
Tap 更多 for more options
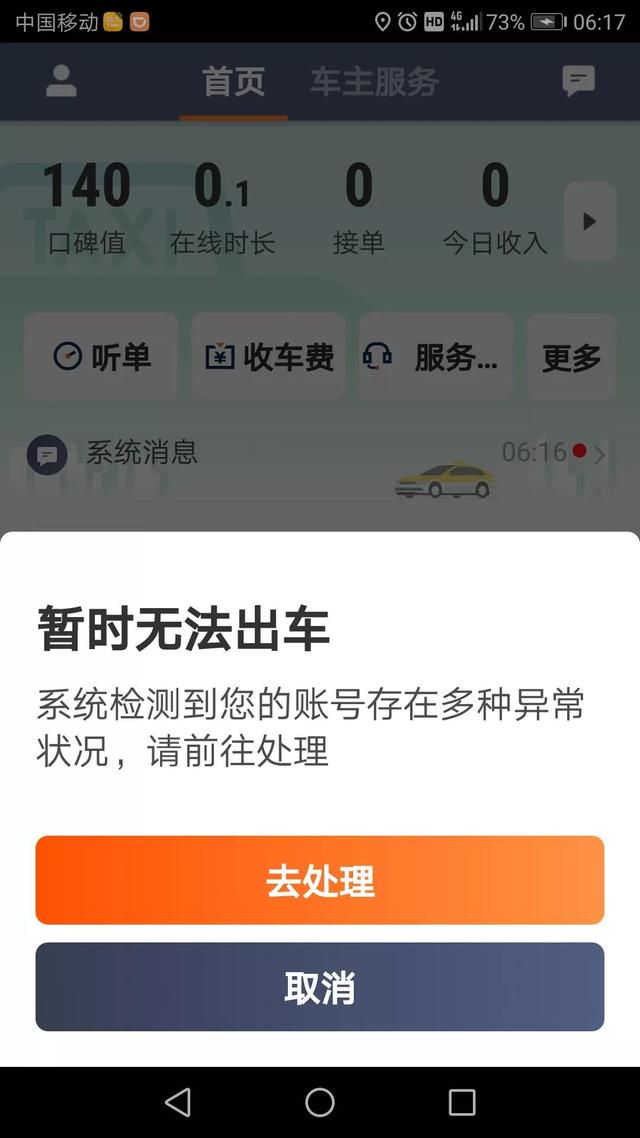coord(571,357)
